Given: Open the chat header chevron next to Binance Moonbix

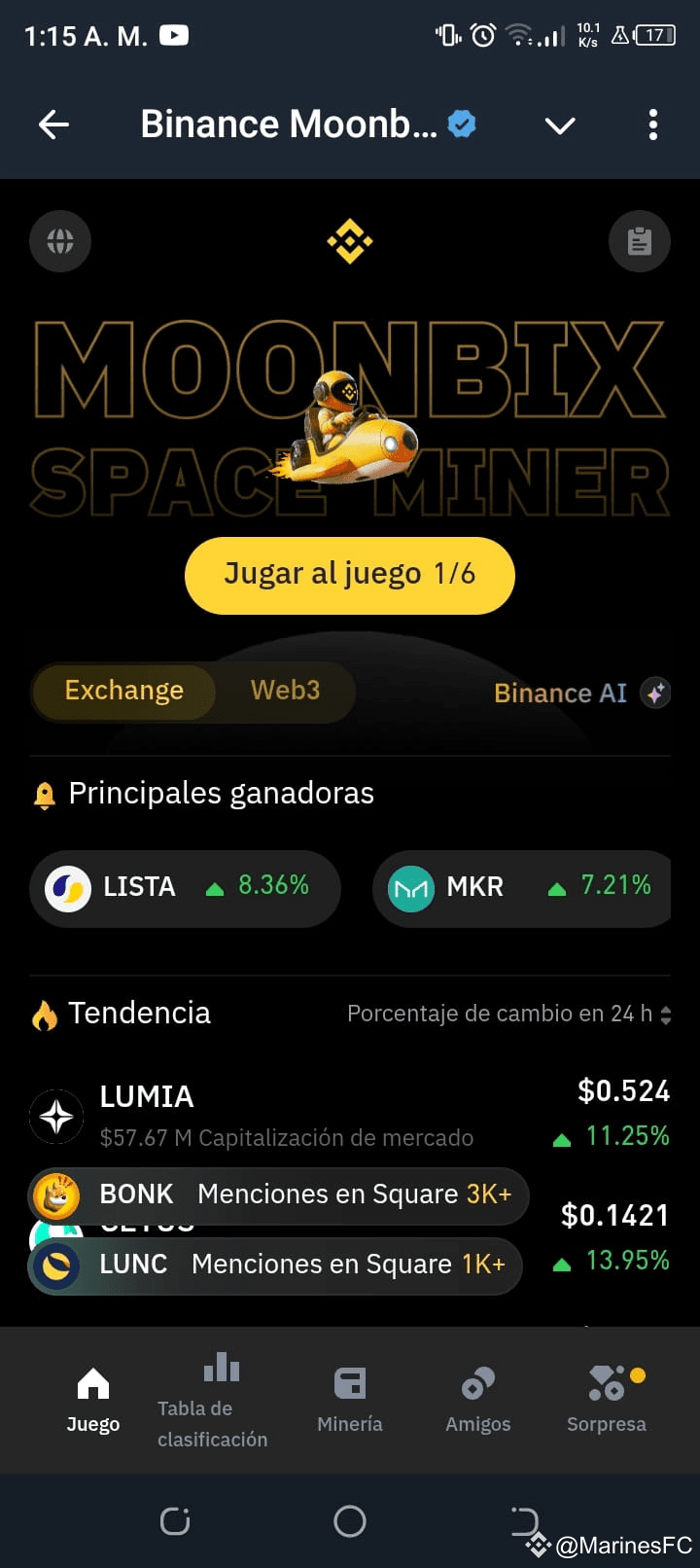Looking at the screenshot, I should pyautogui.click(x=560, y=125).
